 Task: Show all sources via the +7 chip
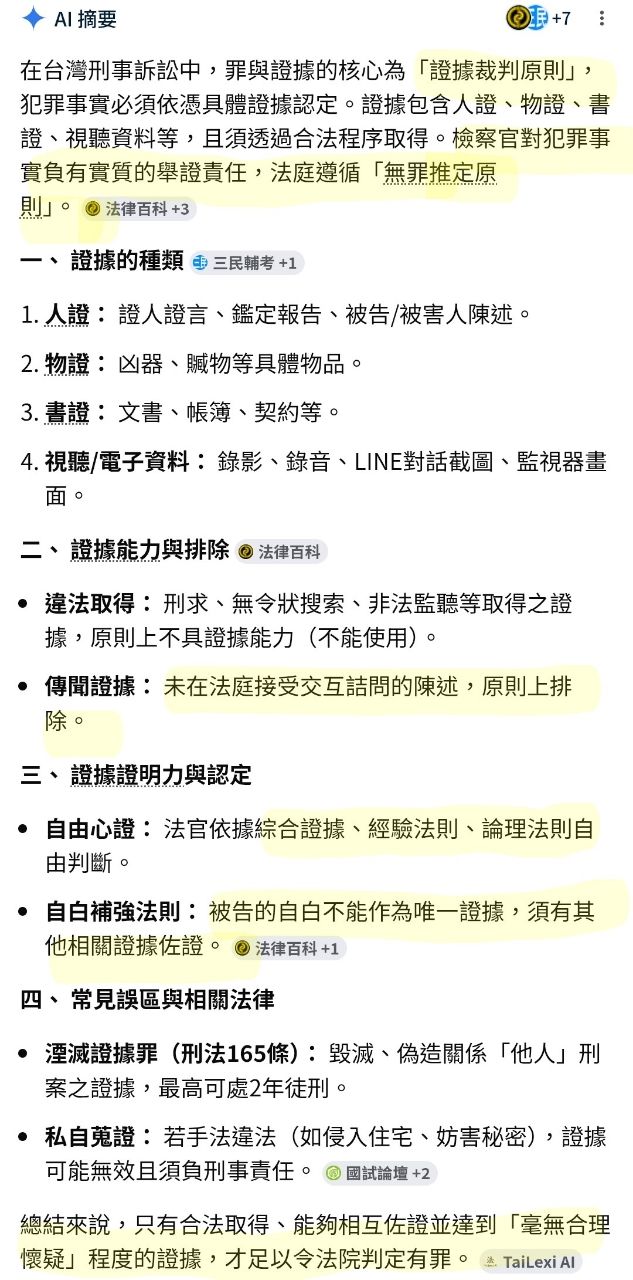[539, 18]
